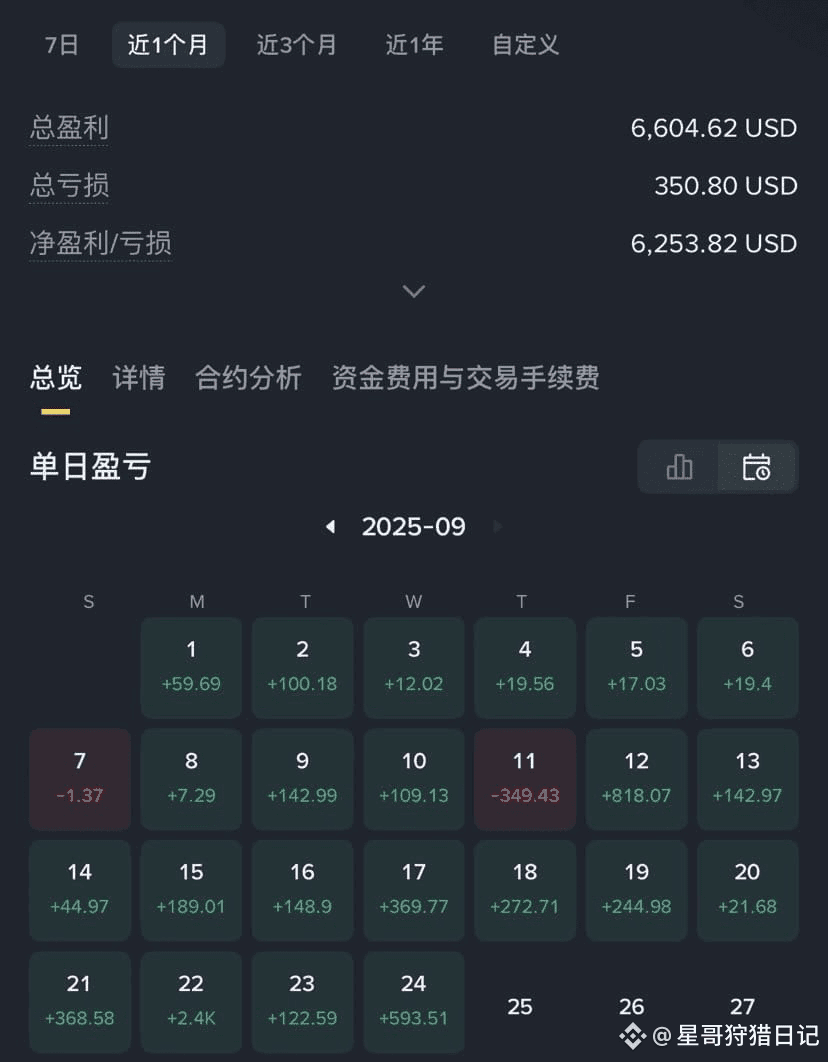
Task: Open day 12 with +818.07
Action: pos(636,778)
